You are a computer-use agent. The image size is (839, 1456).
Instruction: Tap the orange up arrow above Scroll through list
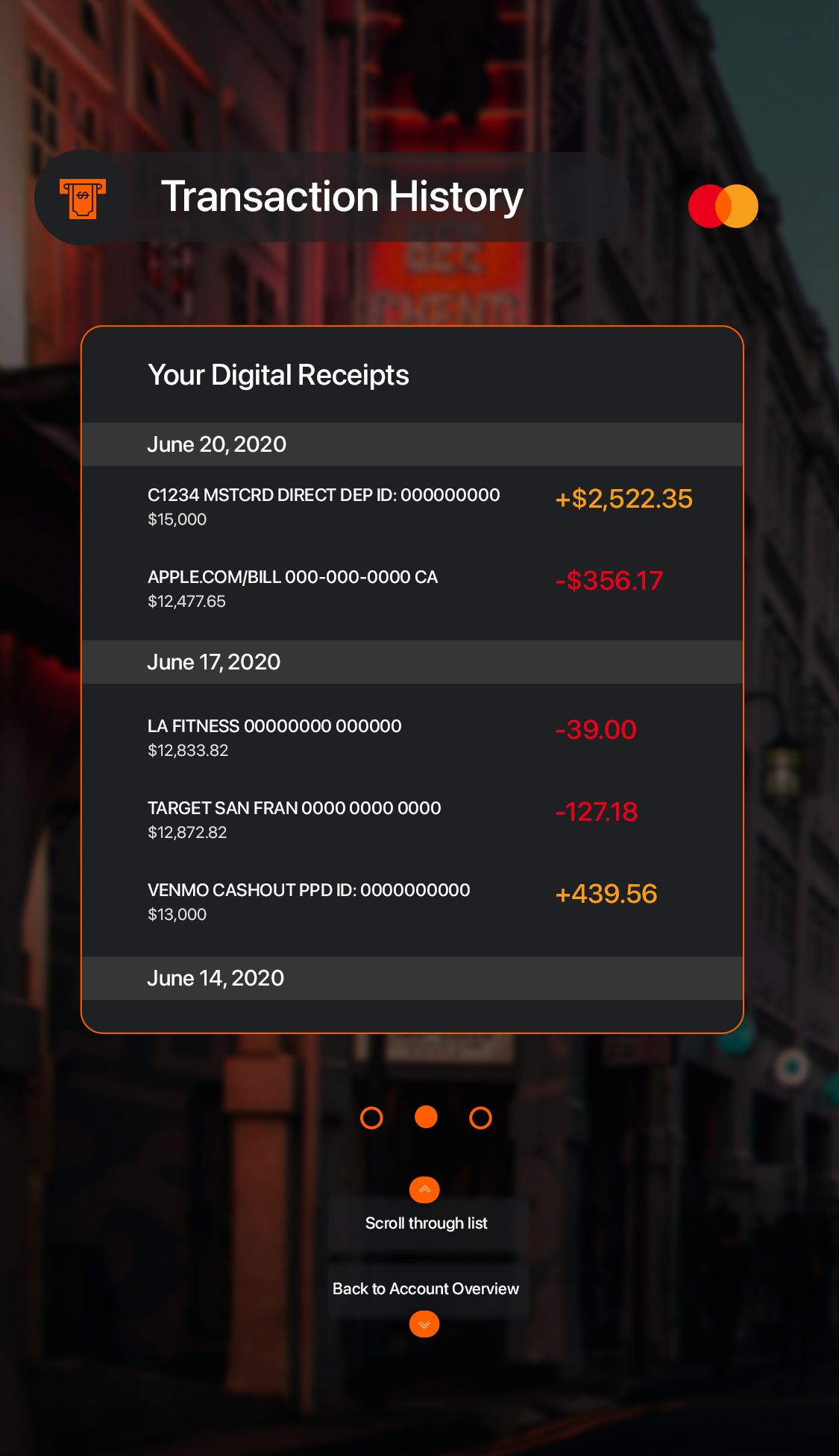pyautogui.click(x=424, y=1190)
